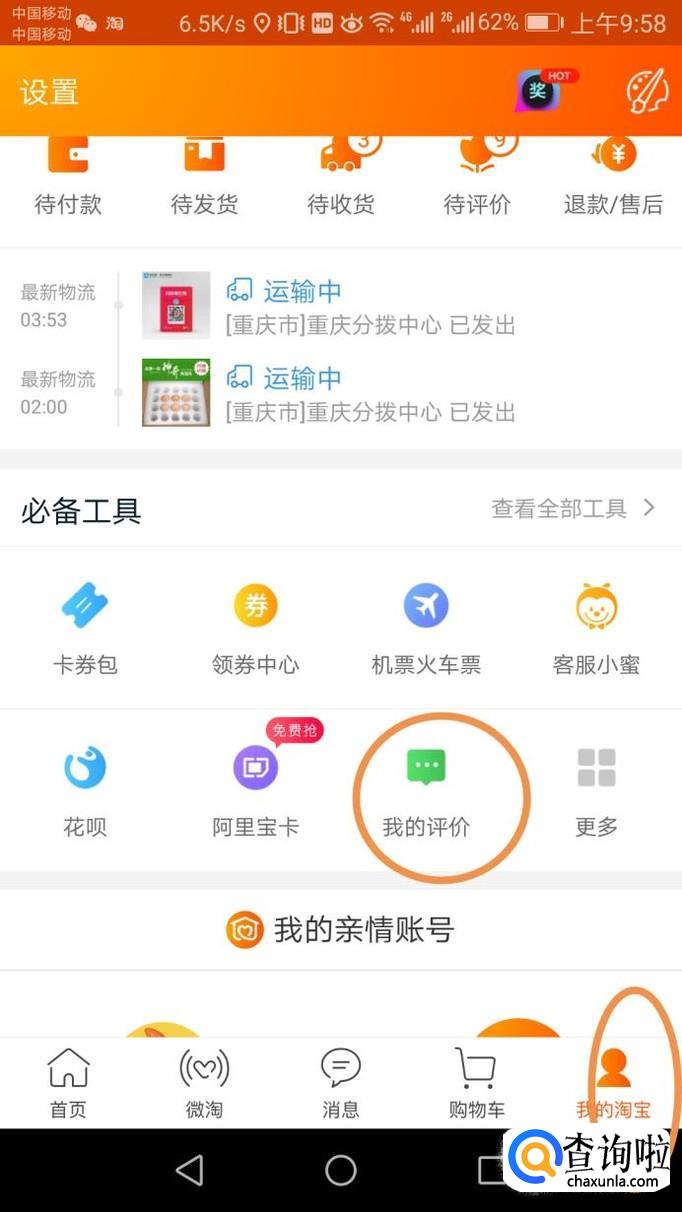The image size is (682, 1212).
Task: Open 花呗 tool
Action: point(85,790)
